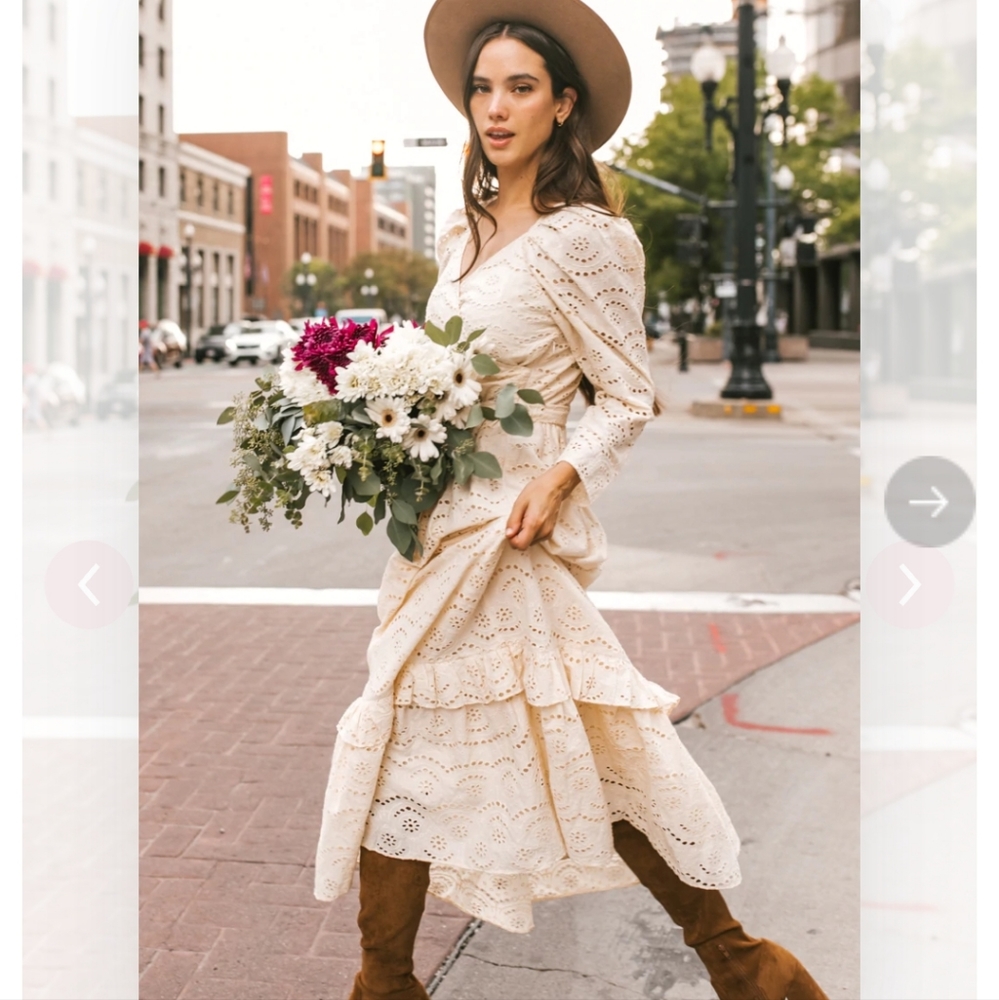The image size is (999, 1000).
Task: Click the carousel's right navigation chevron
Action: [910, 584]
